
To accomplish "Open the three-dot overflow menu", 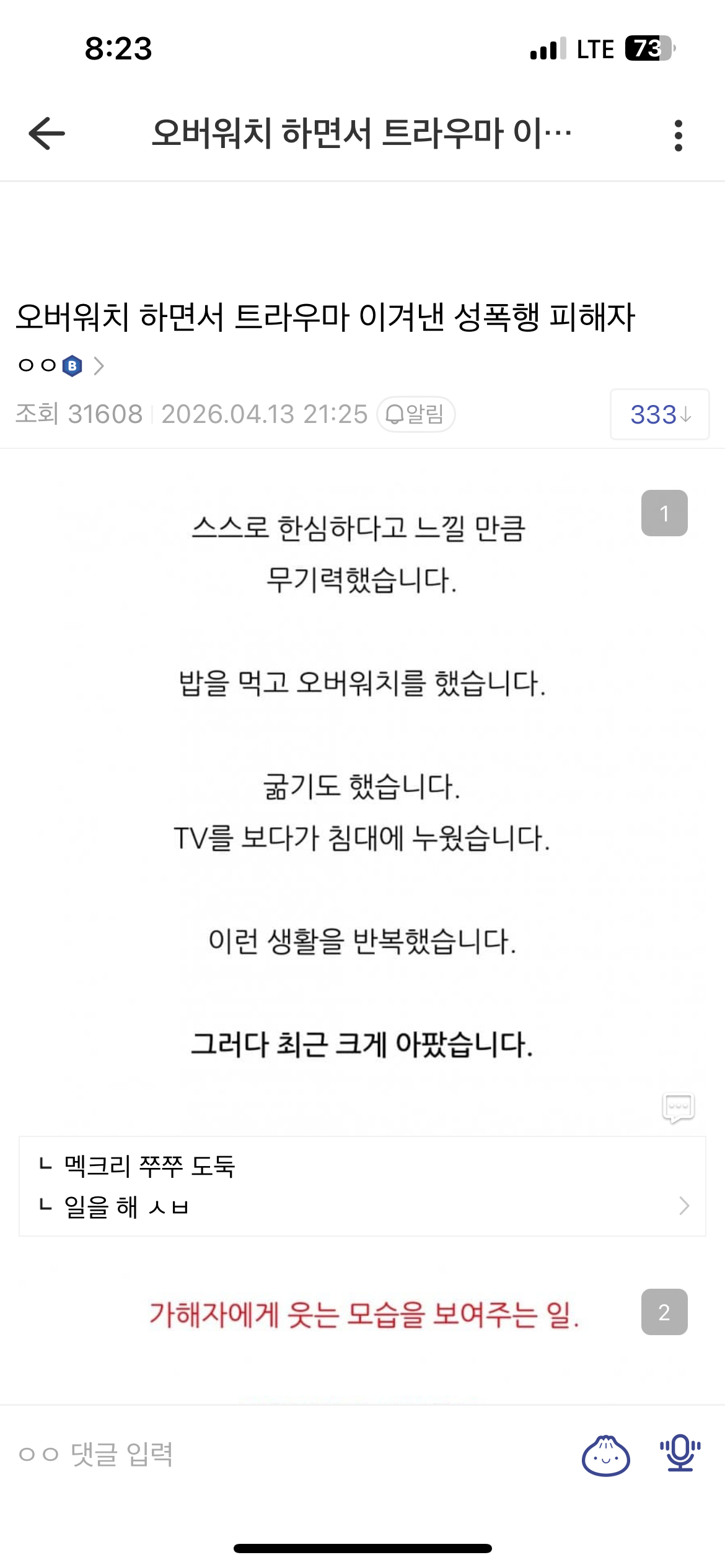I will [679, 135].
